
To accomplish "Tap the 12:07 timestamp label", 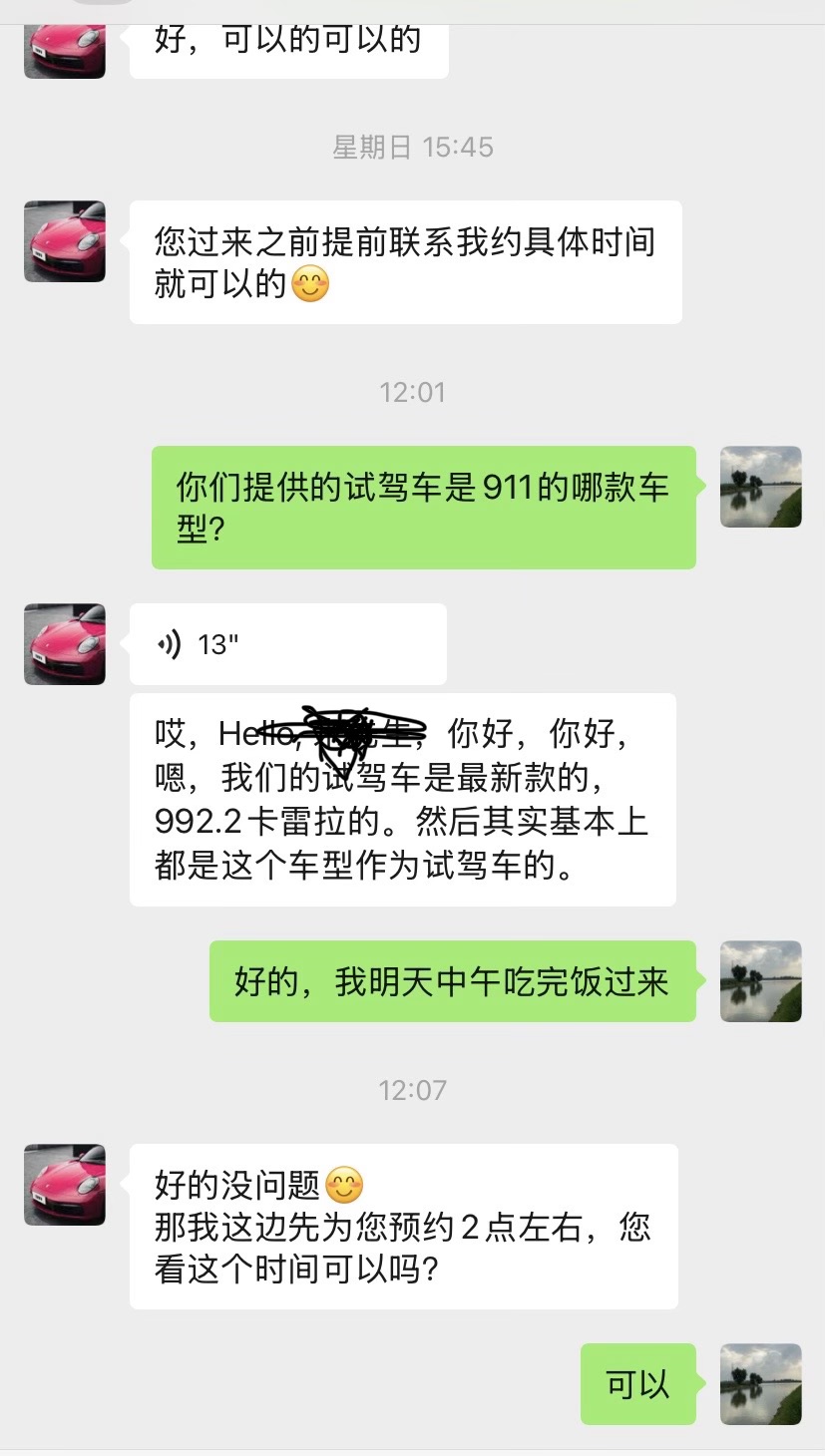I will point(412,1089).
